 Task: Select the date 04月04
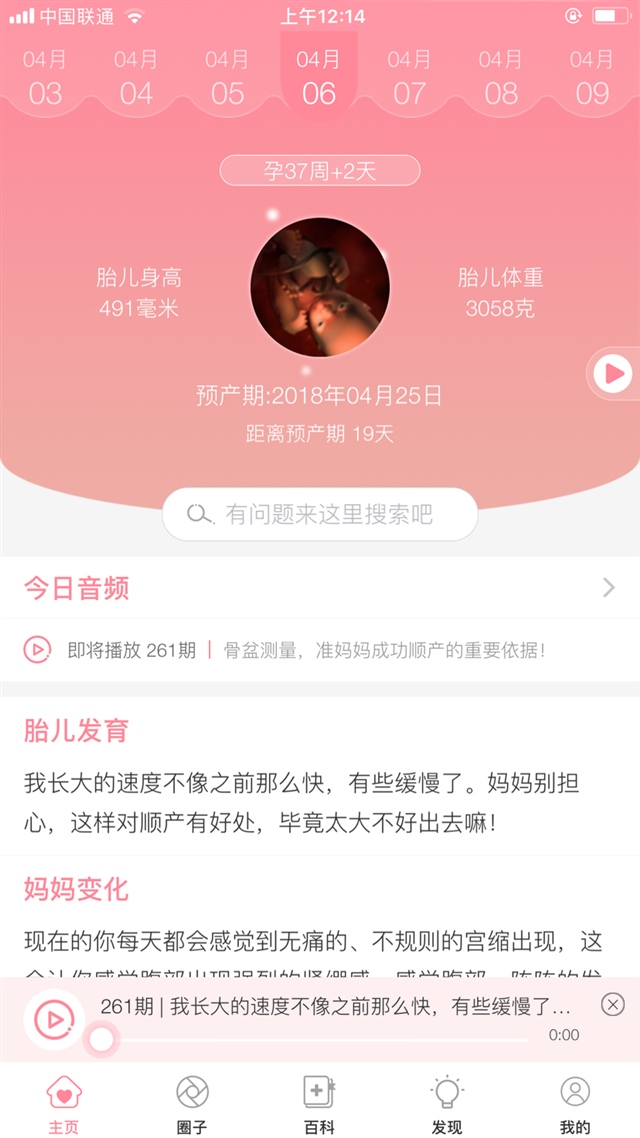coord(136,78)
